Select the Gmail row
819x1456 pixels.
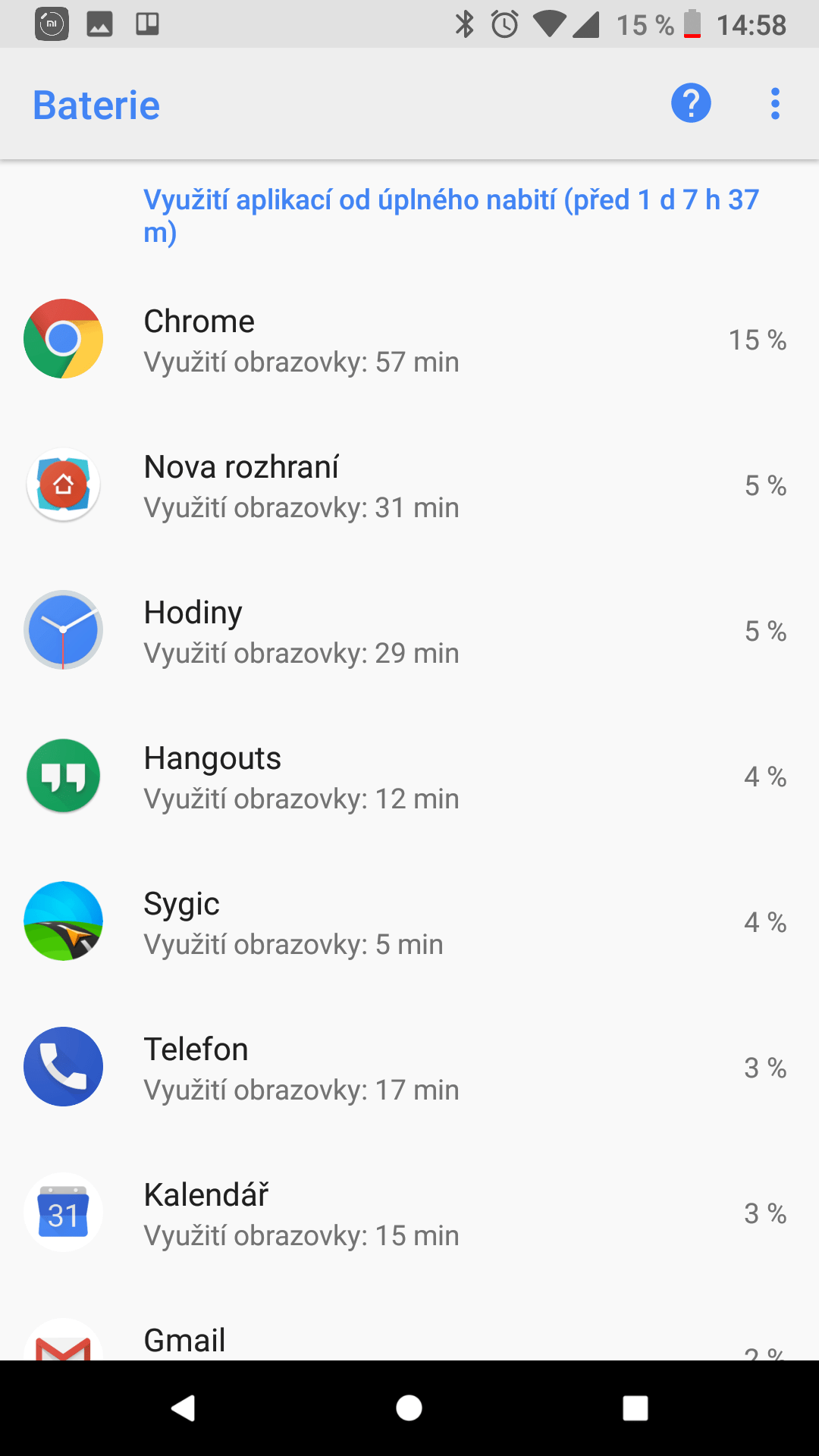[x=409, y=1323]
